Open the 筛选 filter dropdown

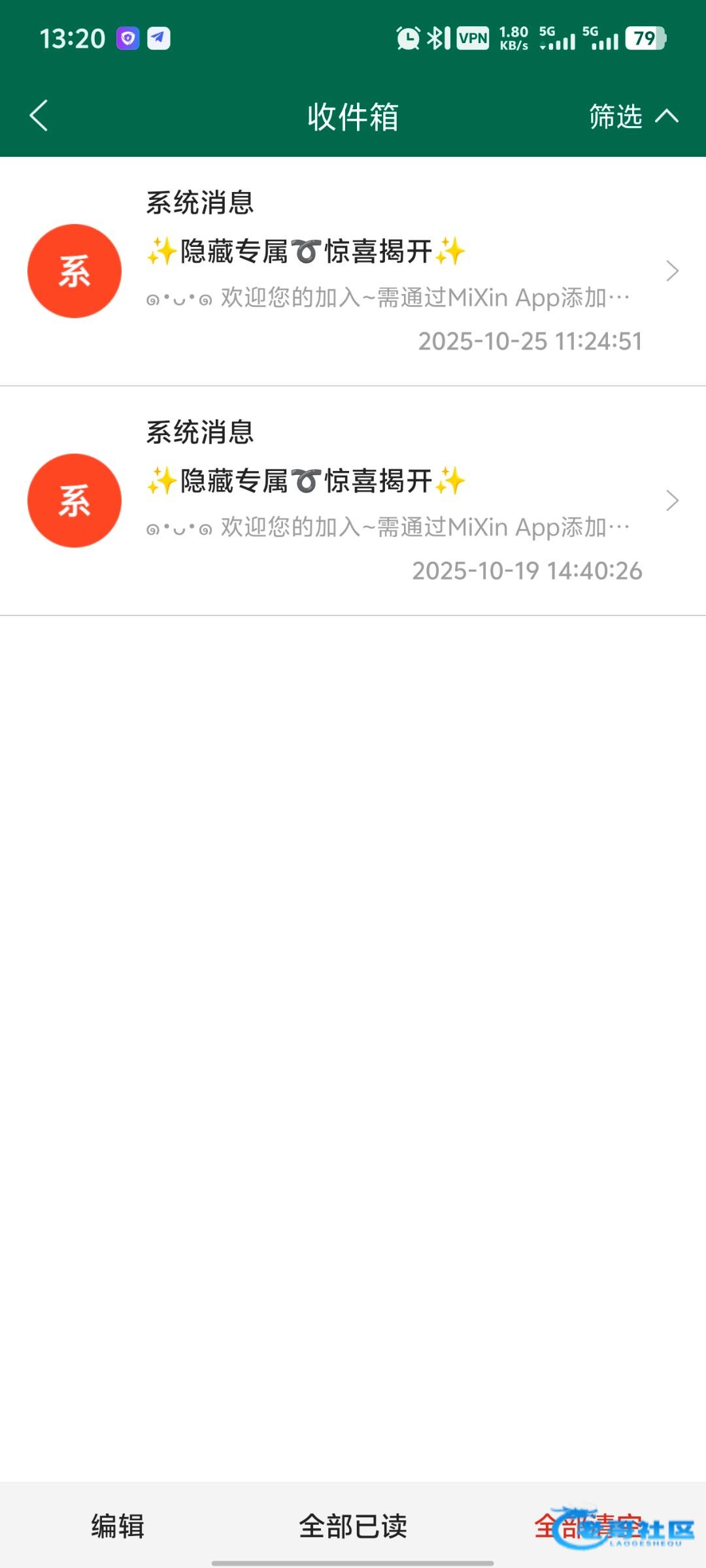point(633,116)
